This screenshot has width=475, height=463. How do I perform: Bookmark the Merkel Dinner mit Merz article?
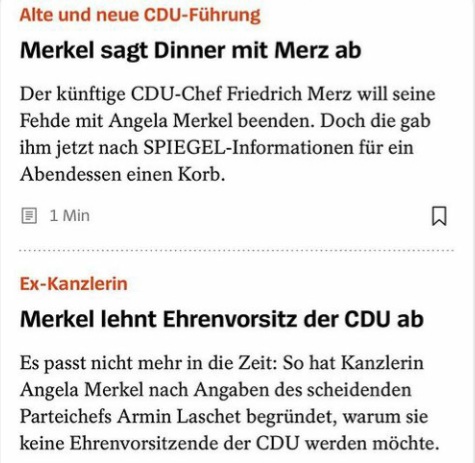(439, 216)
